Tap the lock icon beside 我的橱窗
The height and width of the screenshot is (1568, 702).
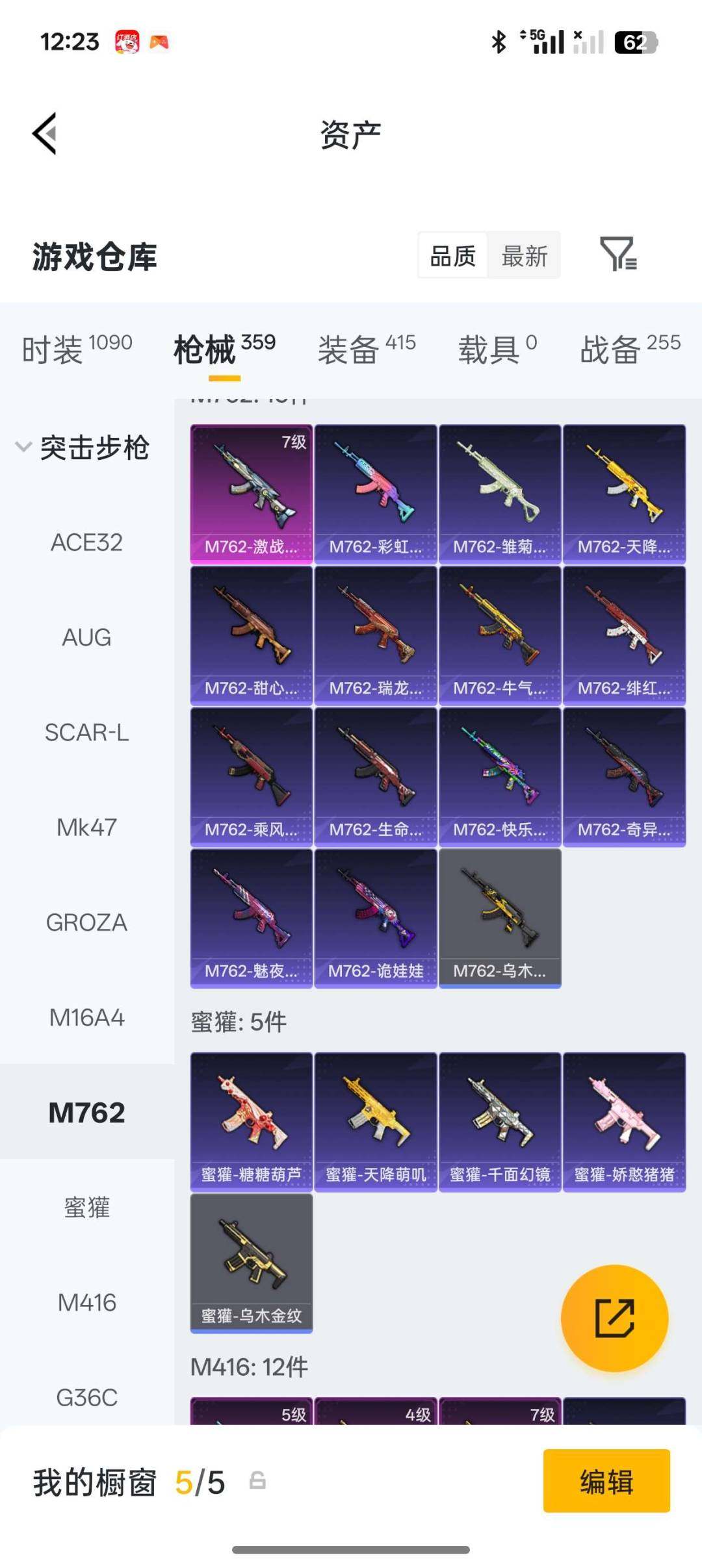[257, 1481]
